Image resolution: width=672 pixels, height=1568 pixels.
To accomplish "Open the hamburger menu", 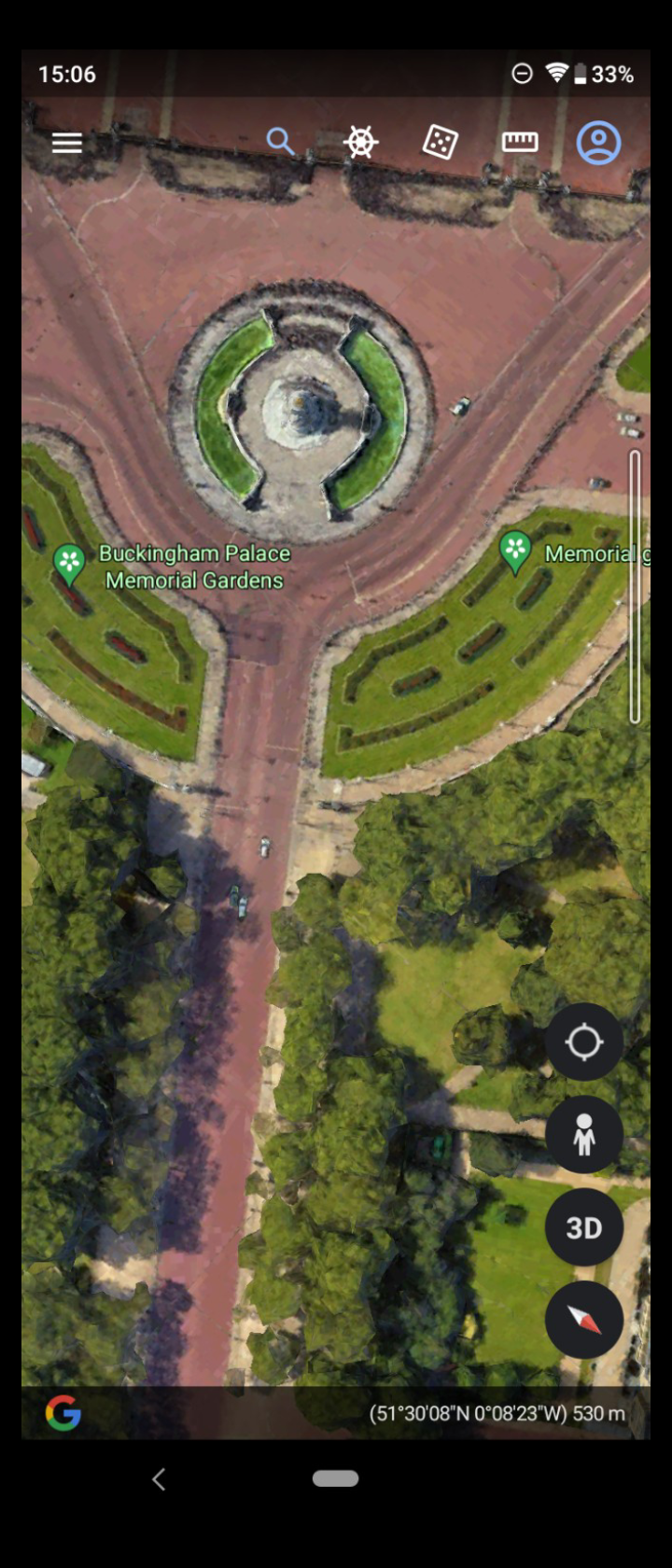I will click(67, 143).
